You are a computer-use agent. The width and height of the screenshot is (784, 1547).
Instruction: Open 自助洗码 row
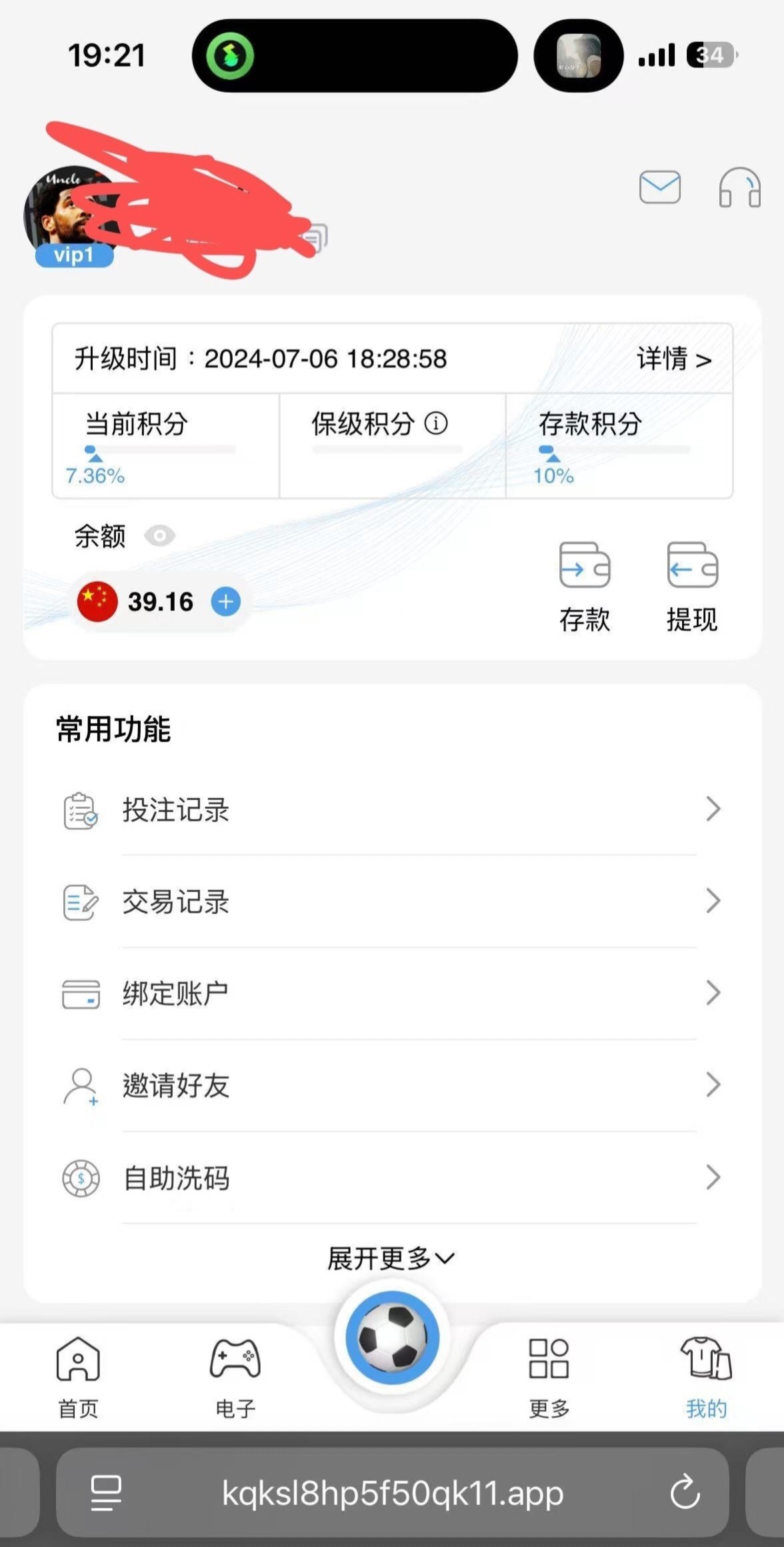[x=392, y=1178]
